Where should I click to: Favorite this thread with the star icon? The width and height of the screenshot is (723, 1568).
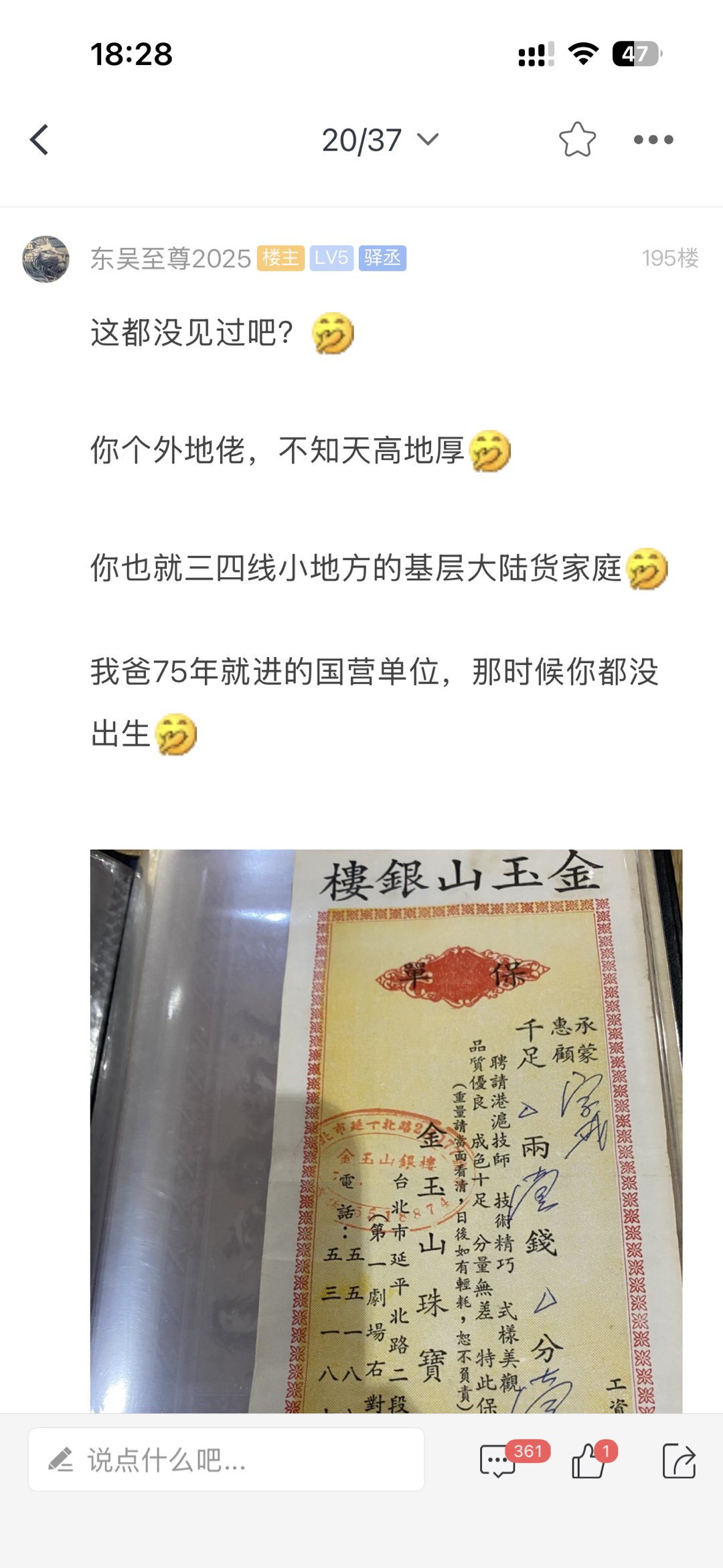[x=577, y=140]
